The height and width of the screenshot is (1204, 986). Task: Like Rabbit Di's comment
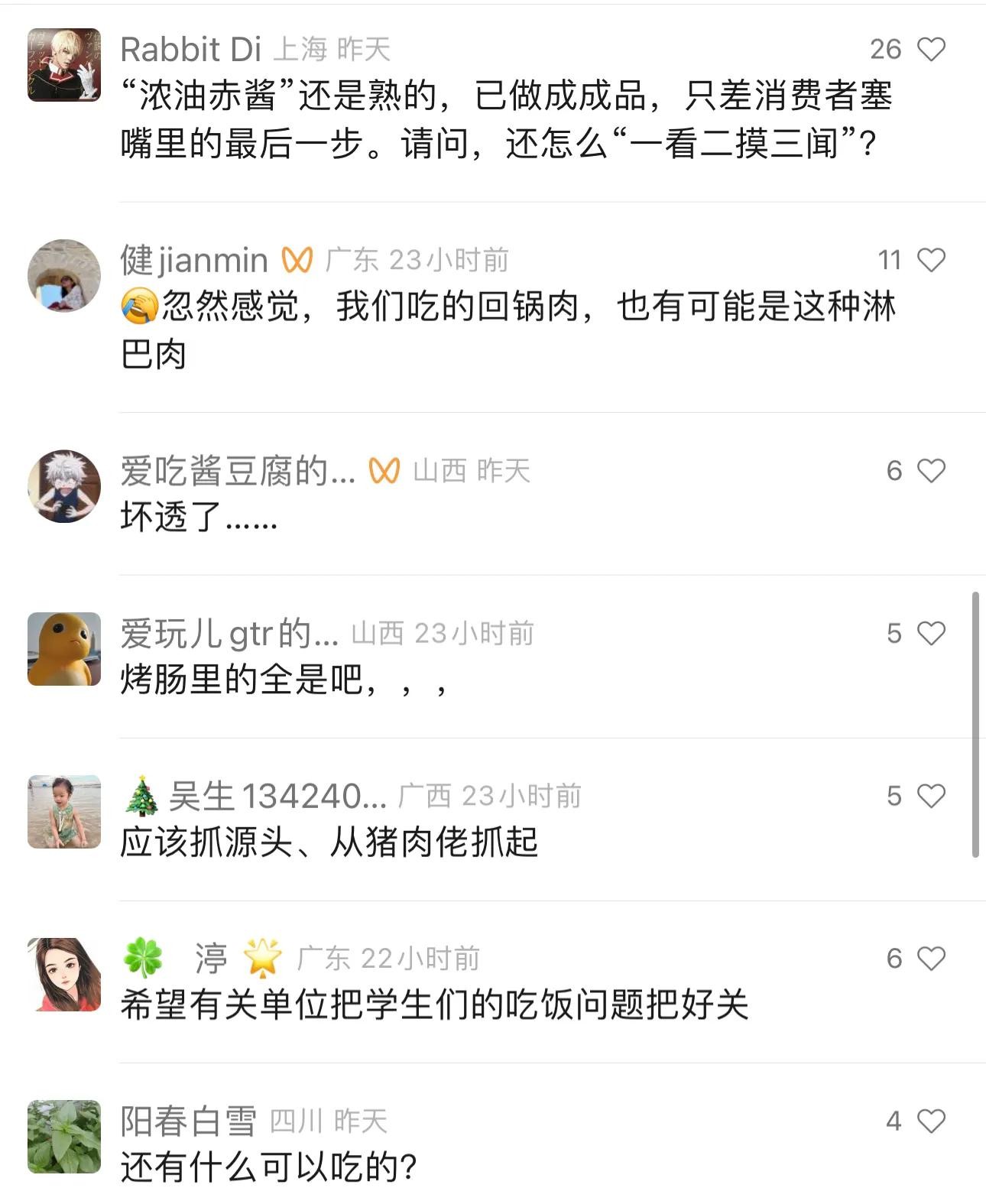tap(931, 50)
